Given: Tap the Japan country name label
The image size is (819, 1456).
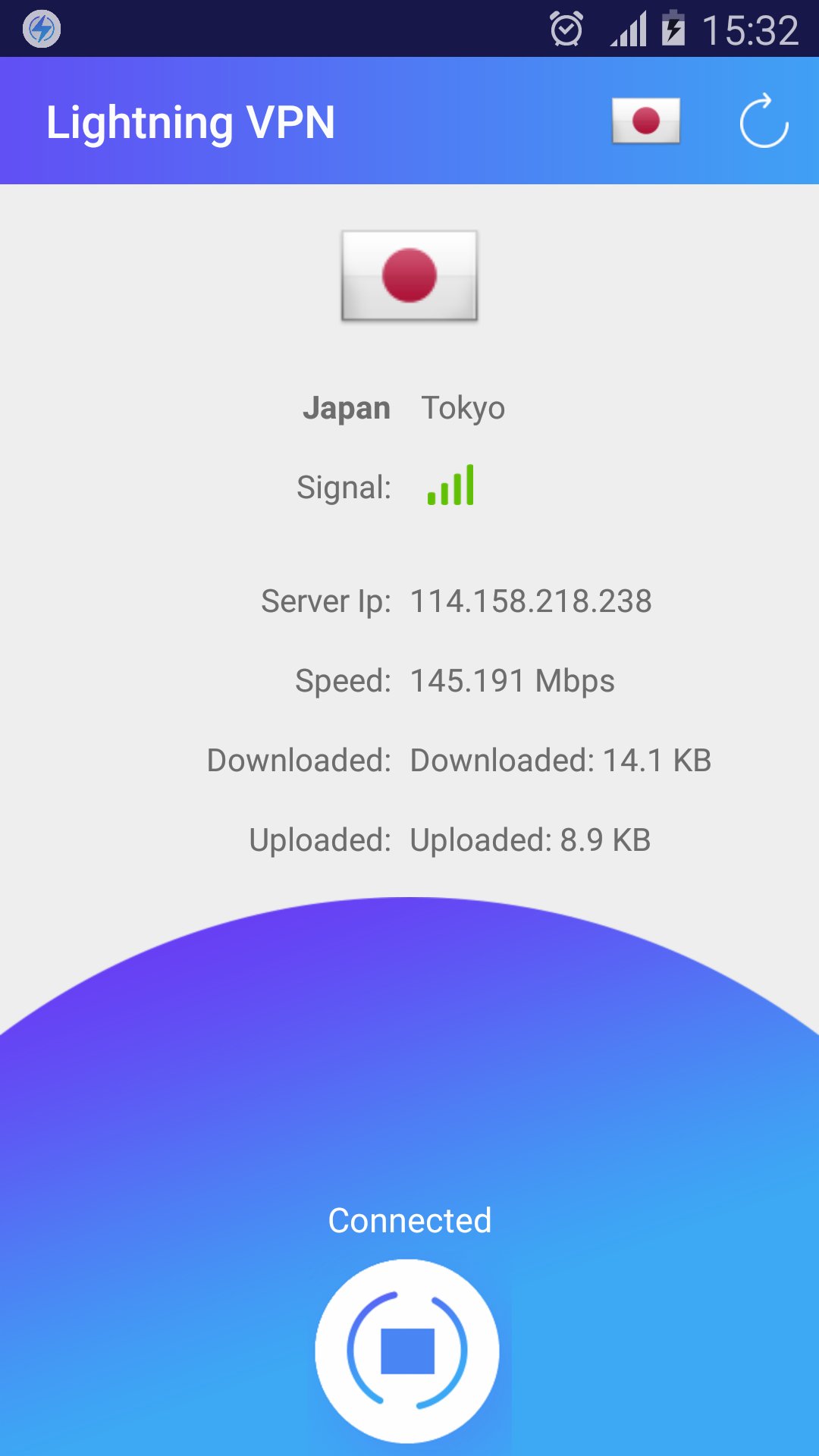Looking at the screenshot, I should click(x=347, y=407).
